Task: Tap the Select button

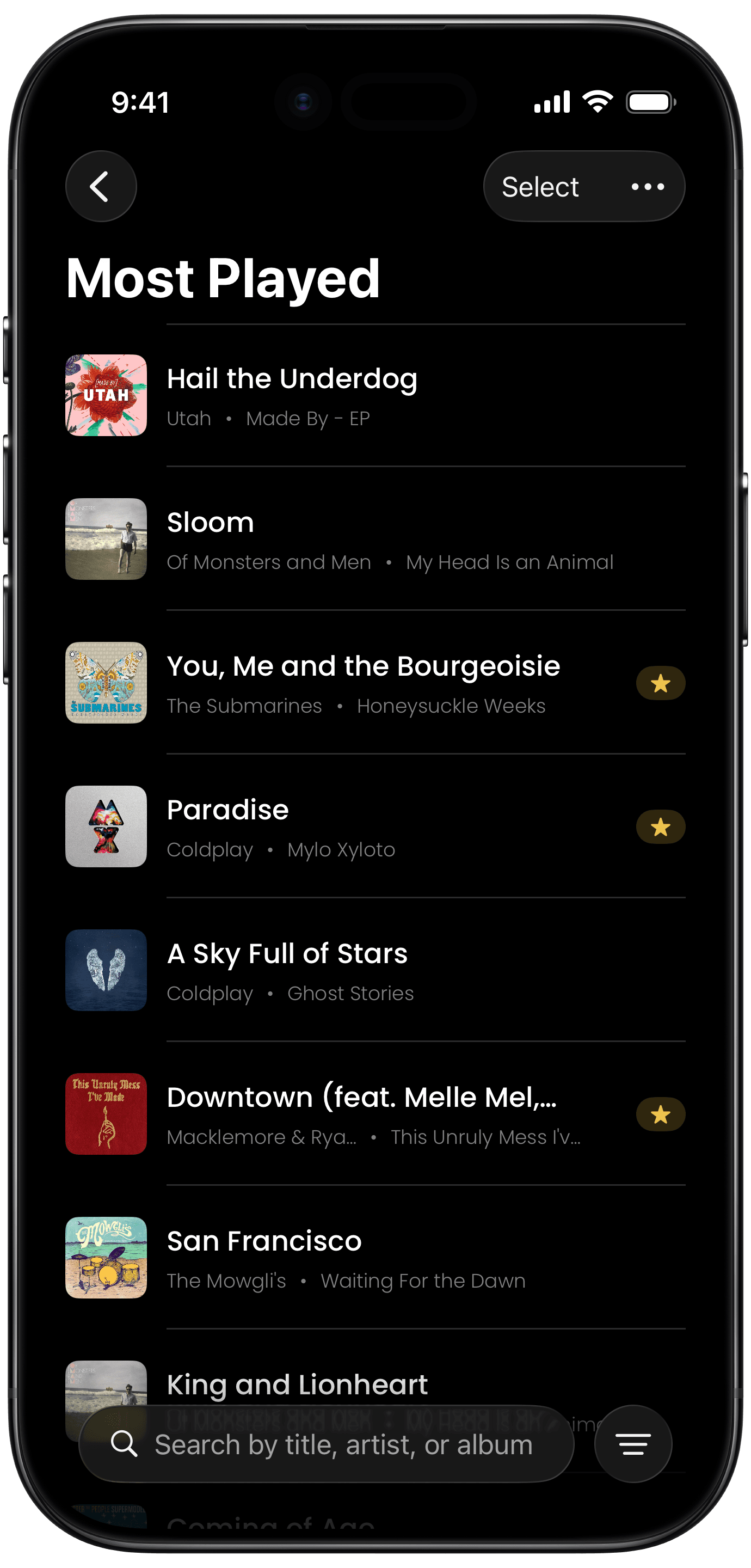Action: [540, 187]
